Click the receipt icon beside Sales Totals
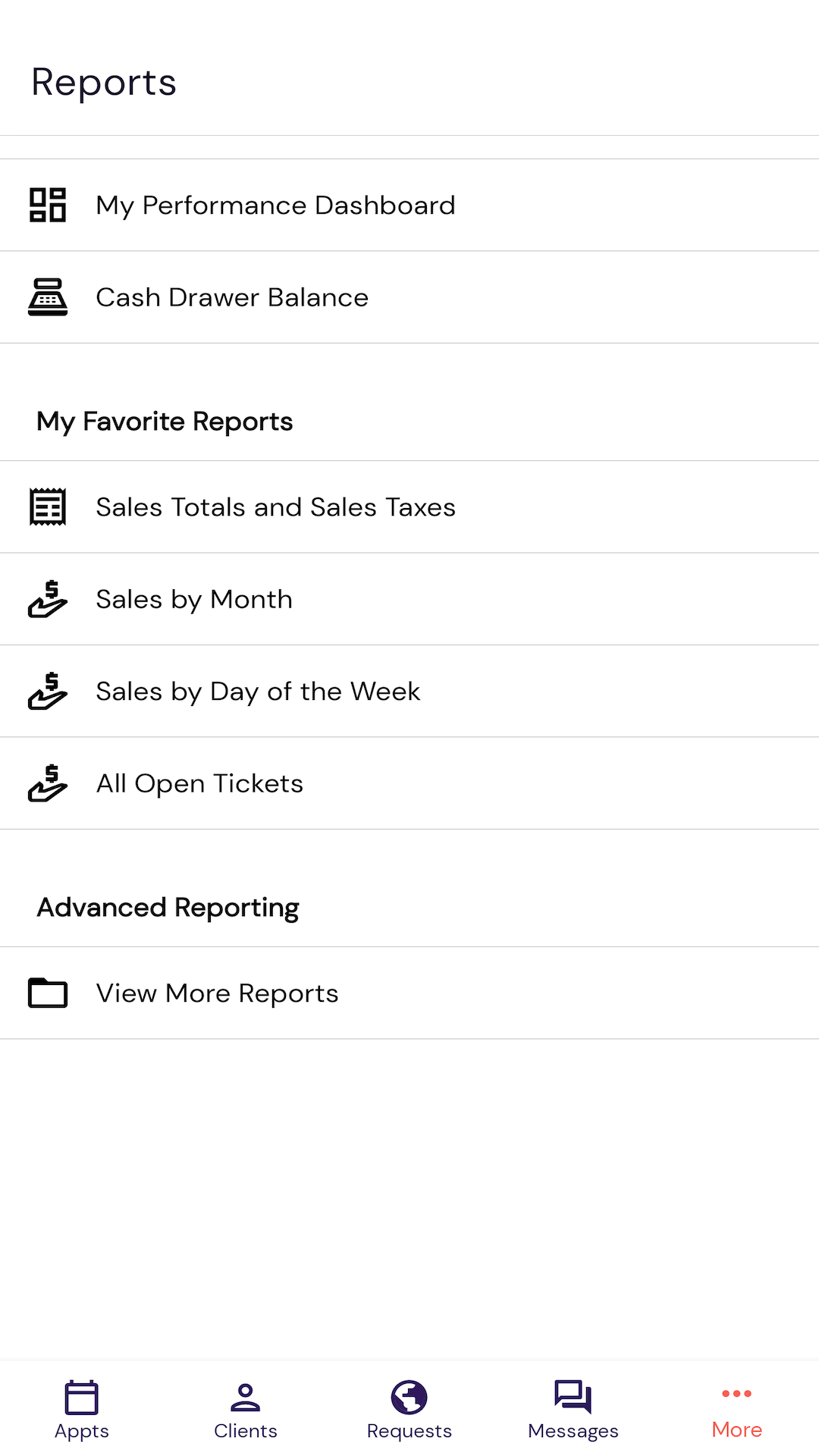Screen dimensions: 819x1456 48,507
